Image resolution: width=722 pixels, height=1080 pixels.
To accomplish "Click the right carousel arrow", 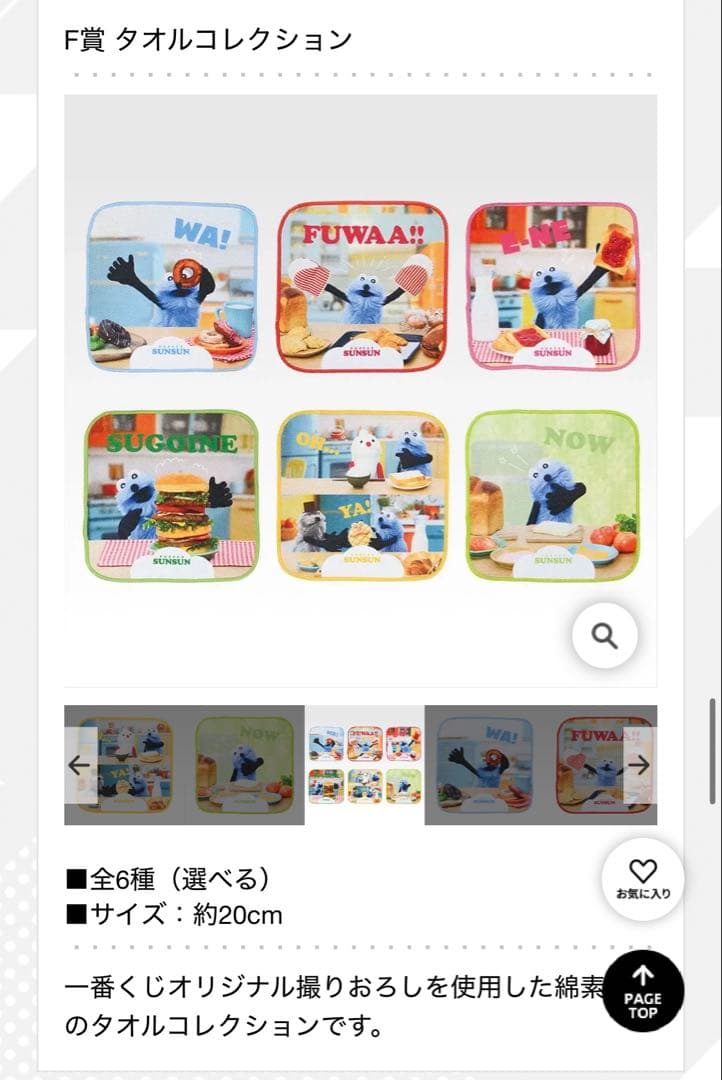I will 640,763.
